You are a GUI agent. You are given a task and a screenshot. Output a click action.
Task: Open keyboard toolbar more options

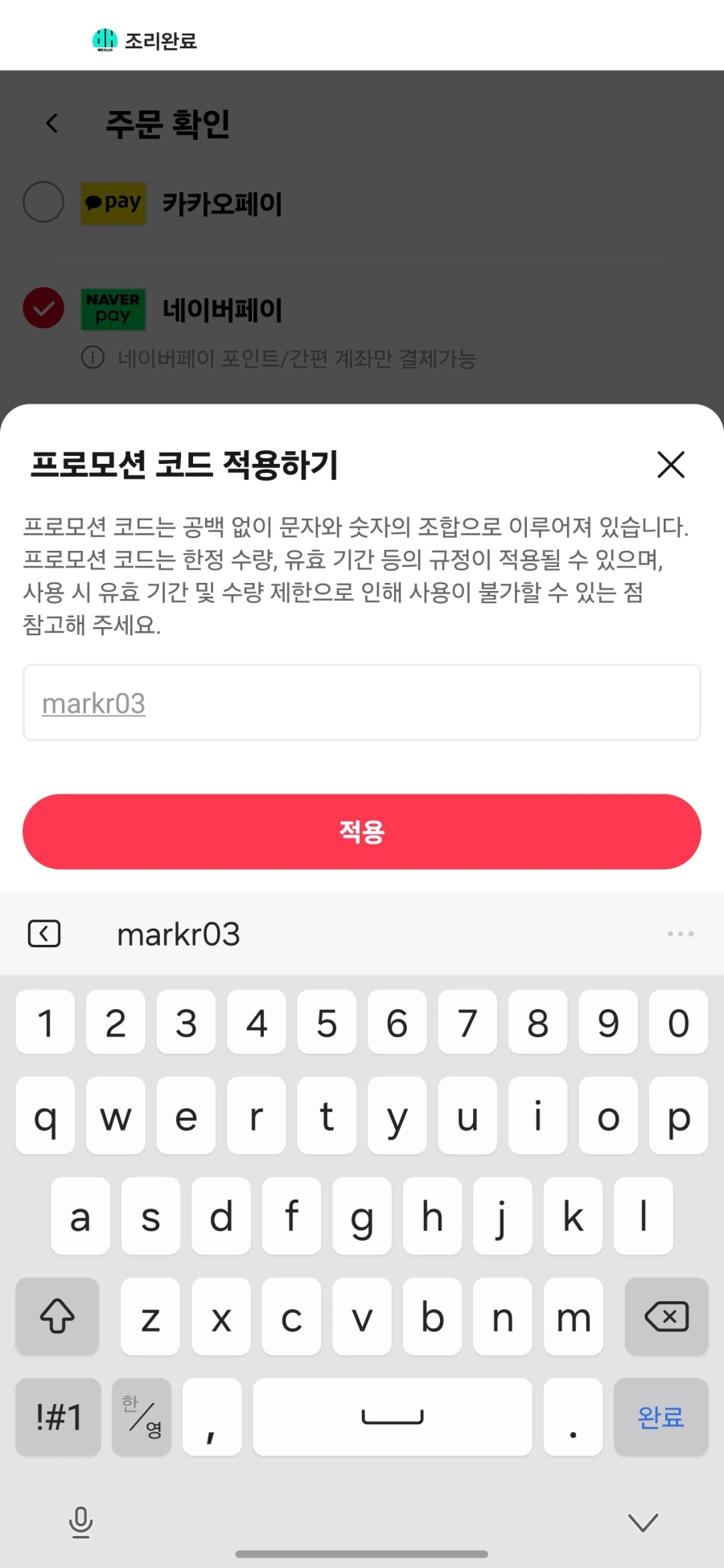(680, 934)
